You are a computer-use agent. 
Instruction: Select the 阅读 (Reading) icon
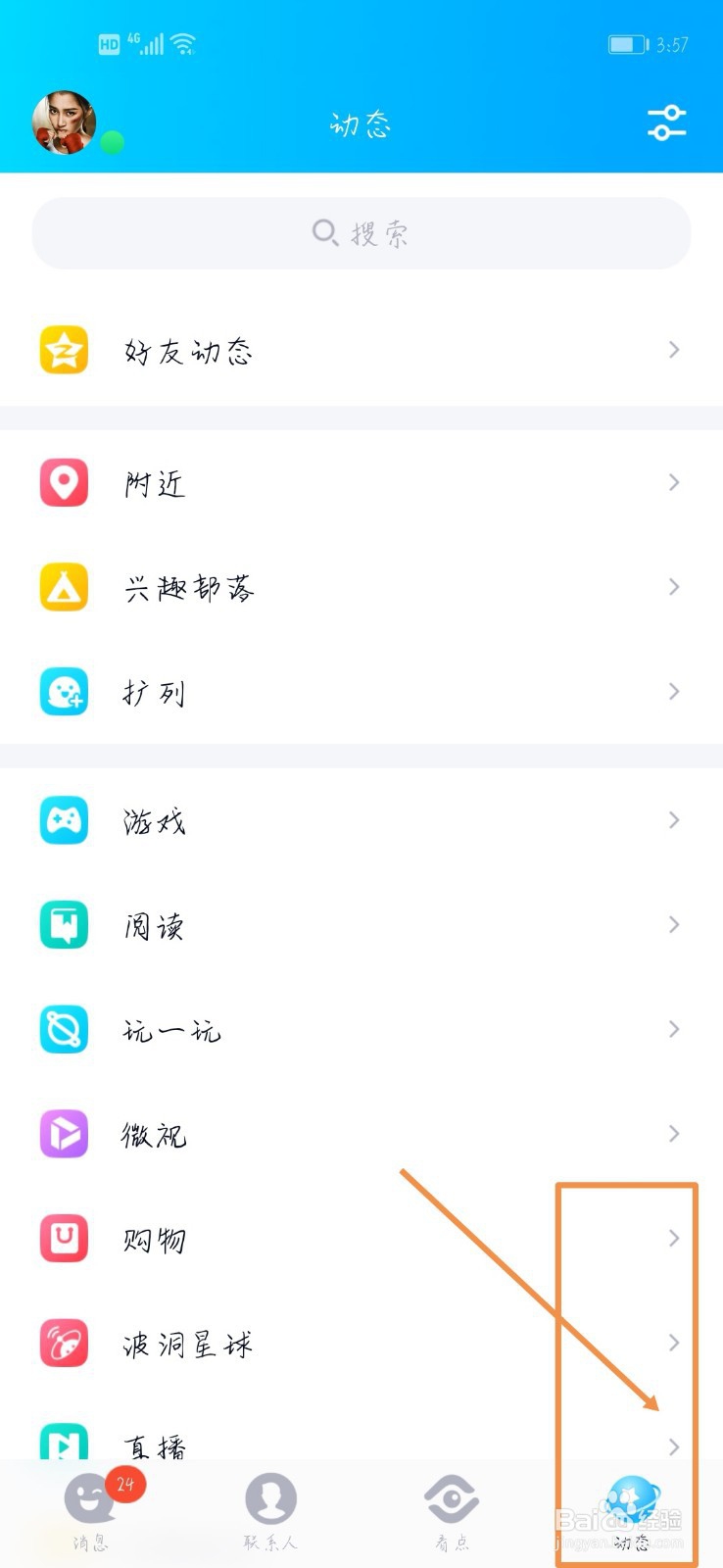point(63,925)
